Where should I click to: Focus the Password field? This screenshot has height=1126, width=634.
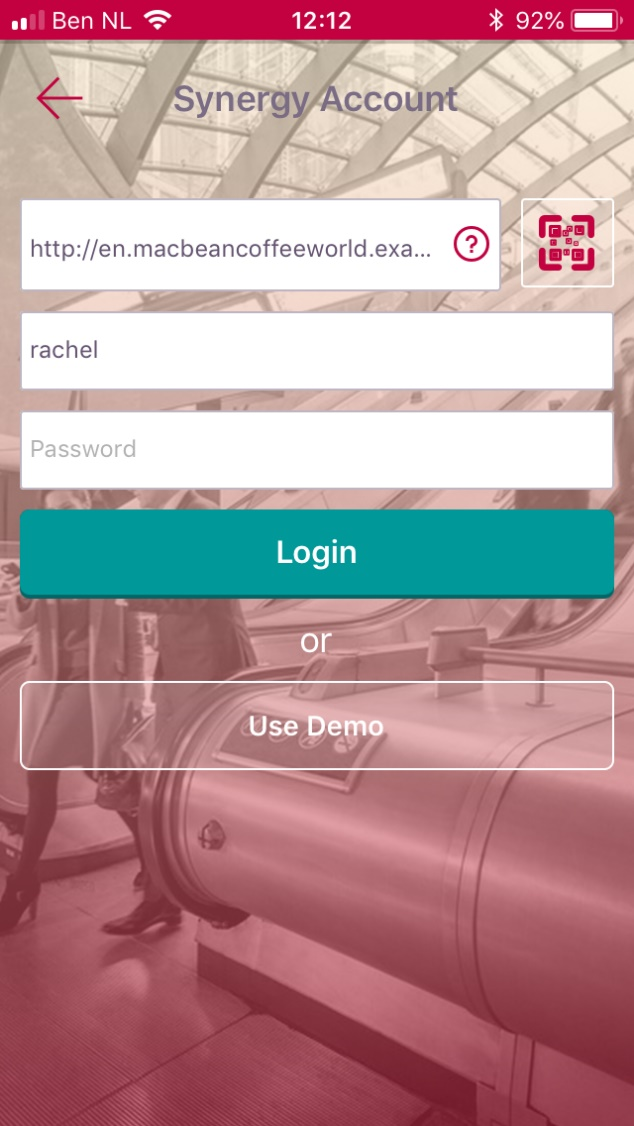(x=316, y=449)
